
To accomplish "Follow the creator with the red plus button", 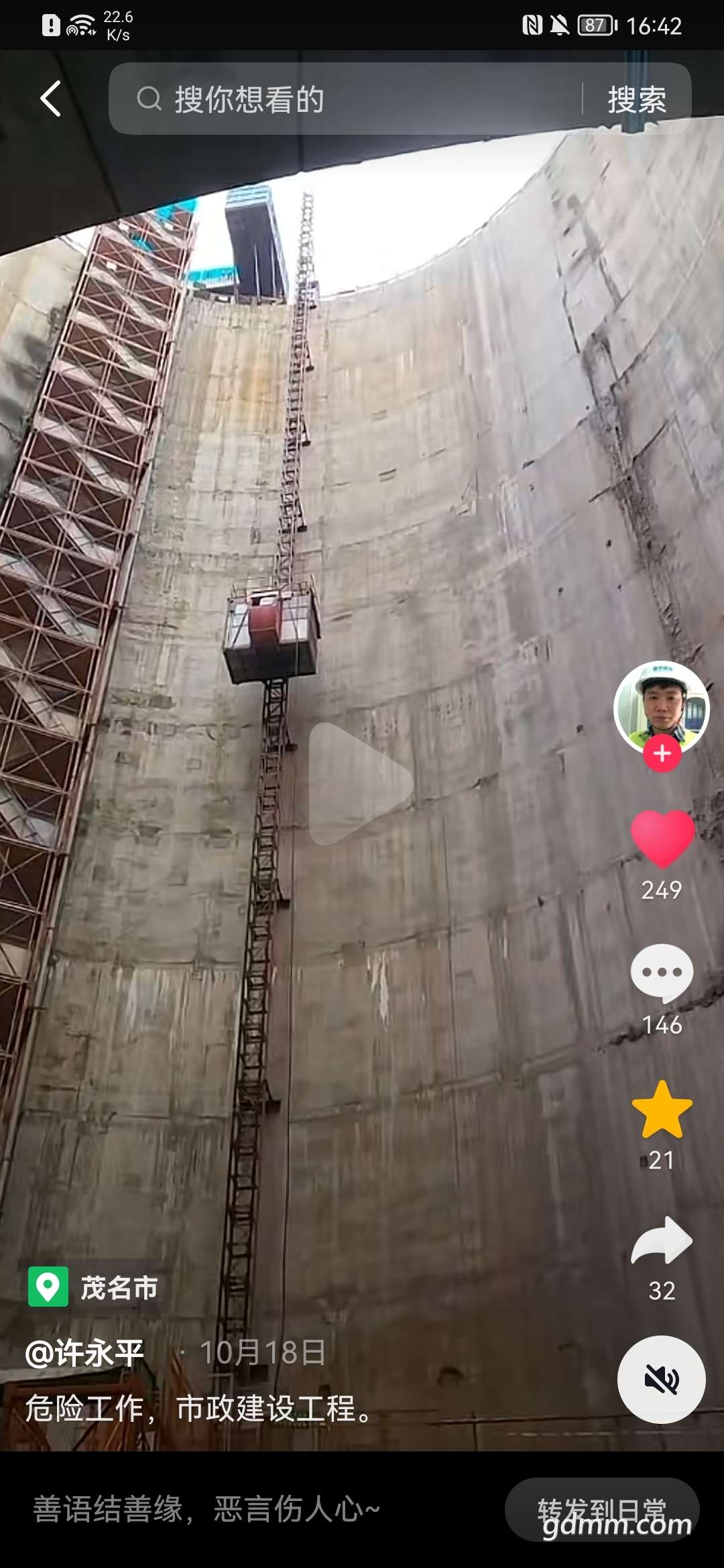I will click(662, 753).
